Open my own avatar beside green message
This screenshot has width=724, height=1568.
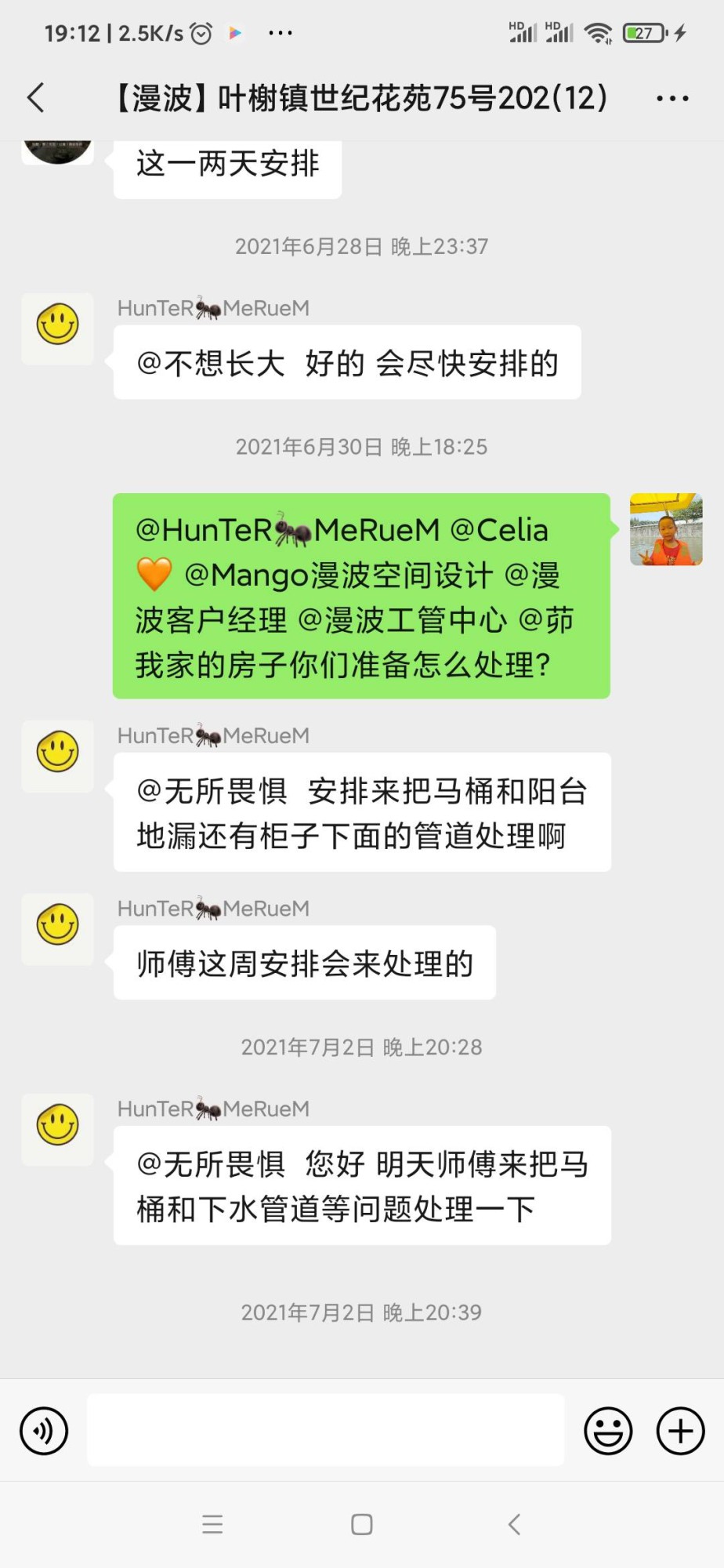coord(666,529)
